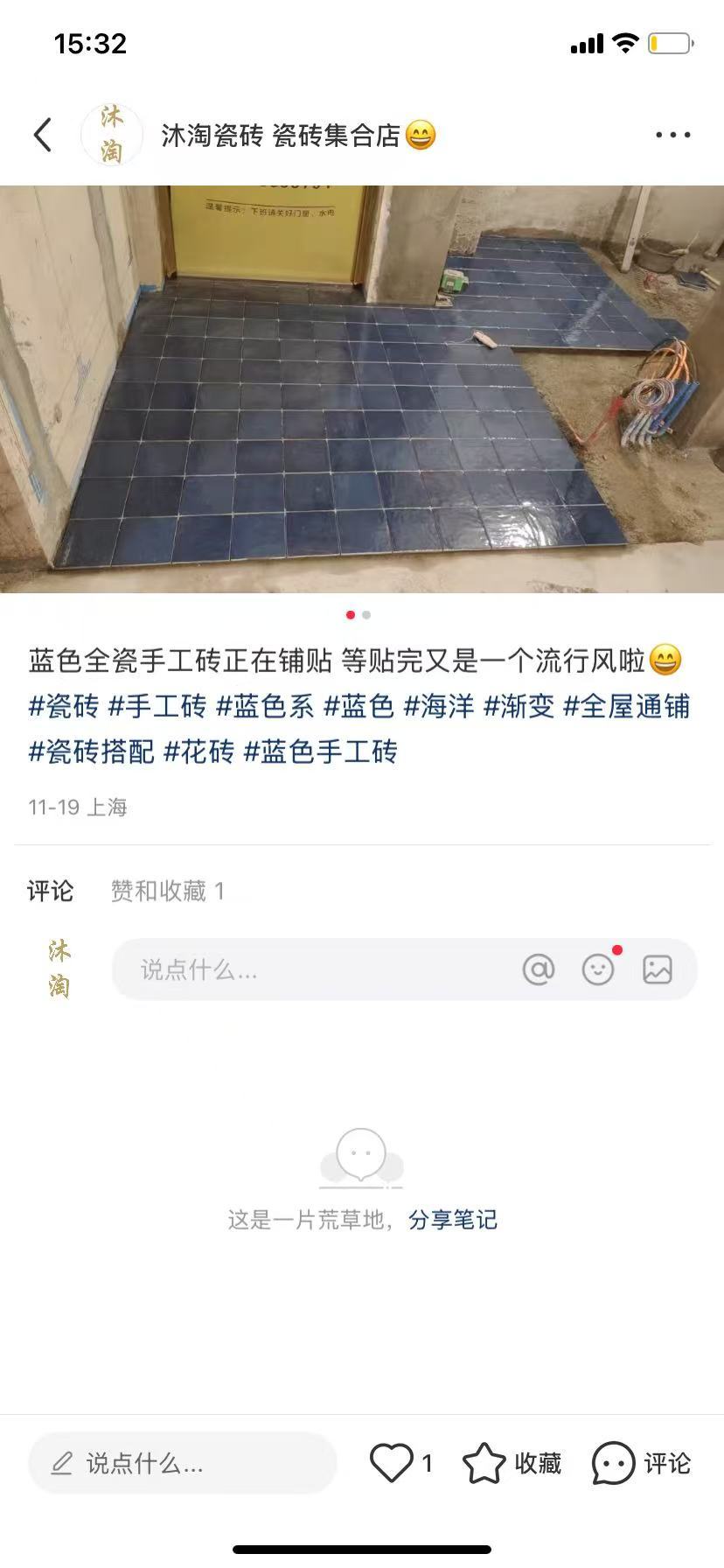
Task: Open the #手工砖 hashtag
Action: pyautogui.click(x=157, y=706)
